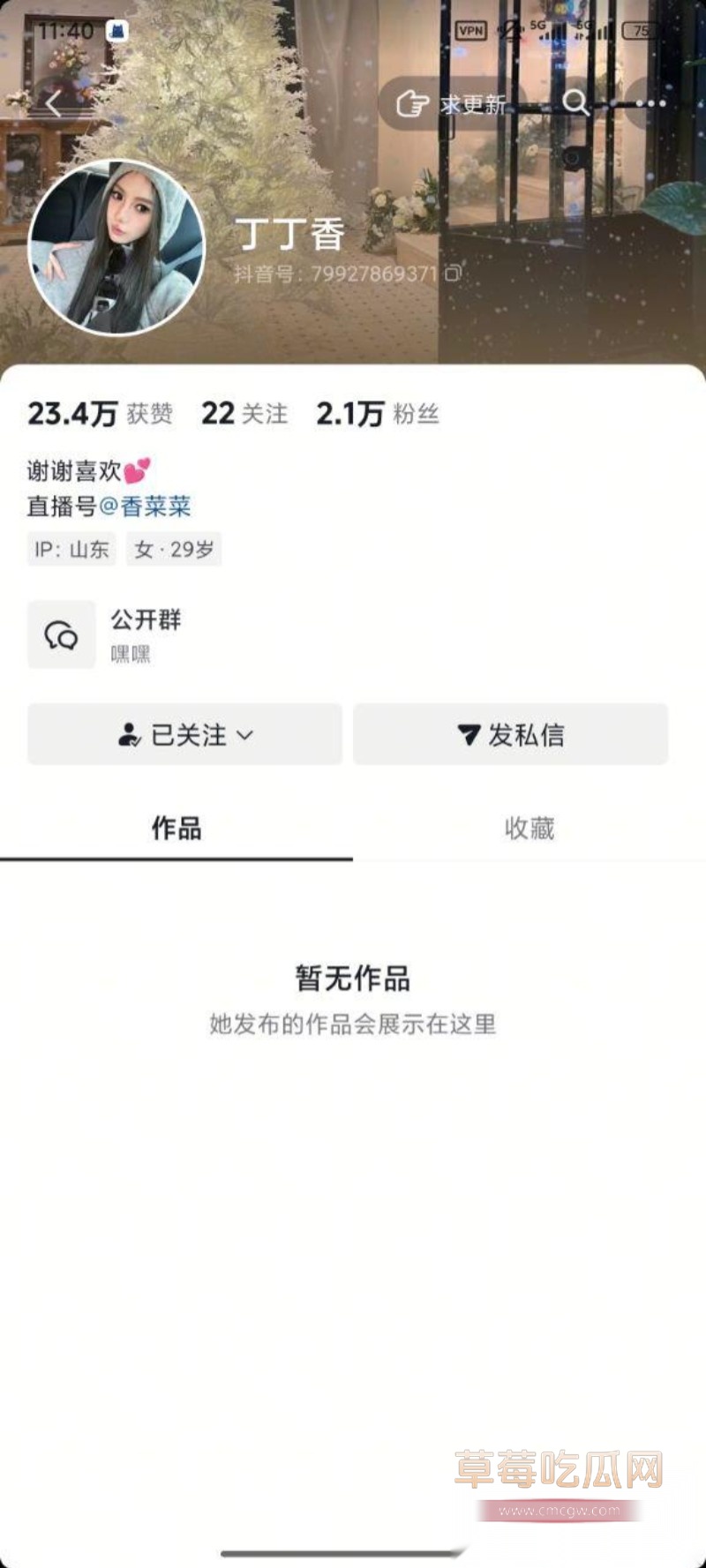Tap the 女·29岁 info tag
This screenshot has height=1568, width=706.
[x=174, y=549]
